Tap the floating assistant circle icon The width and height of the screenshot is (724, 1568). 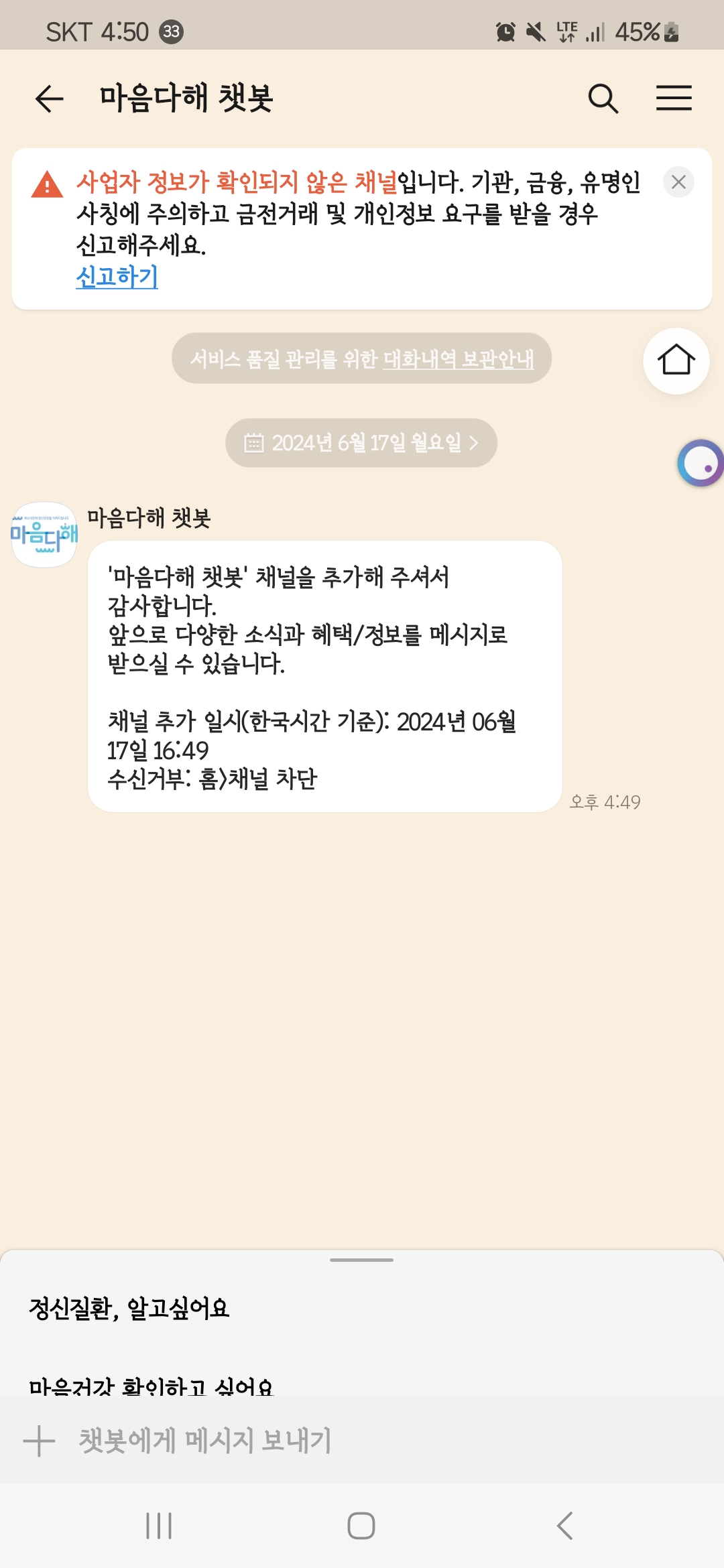click(700, 463)
